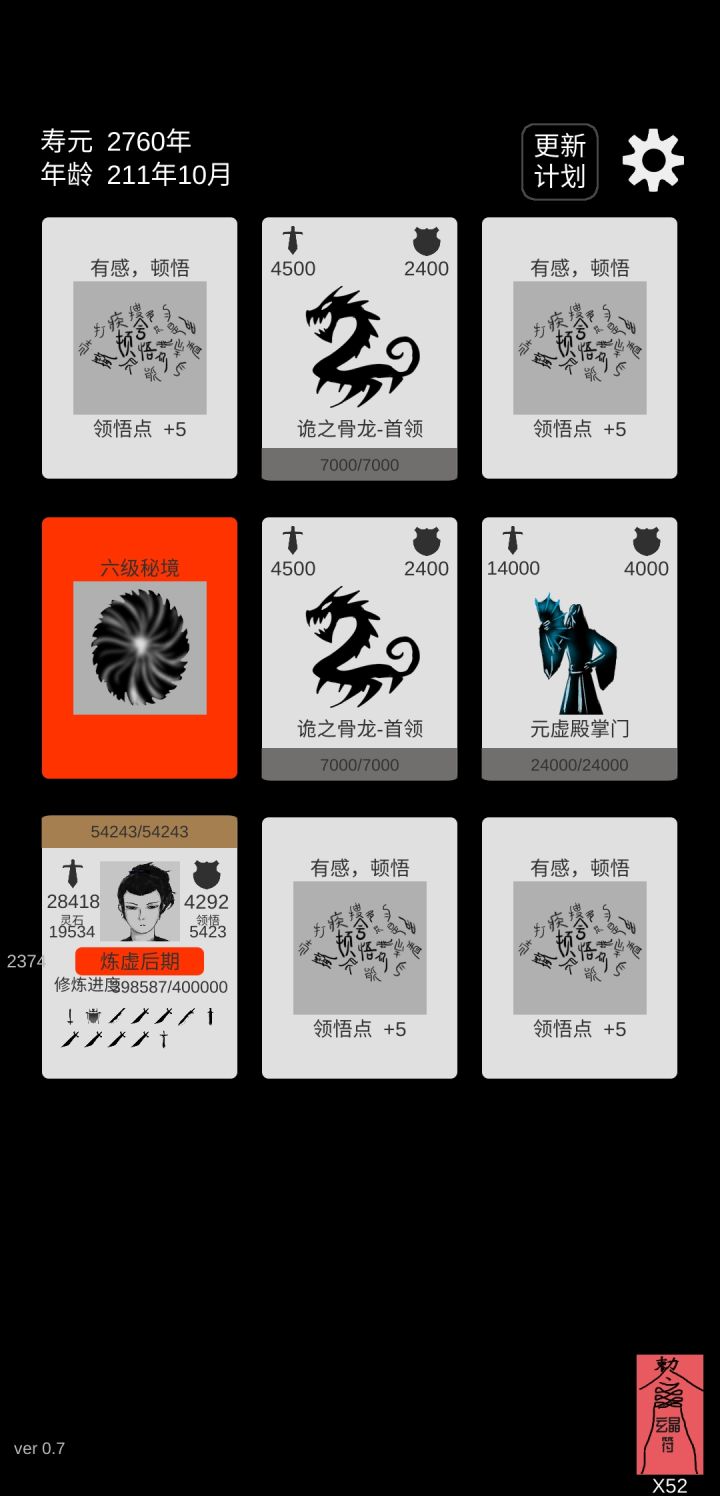Open the settings gear icon

click(x=652, y=160)
